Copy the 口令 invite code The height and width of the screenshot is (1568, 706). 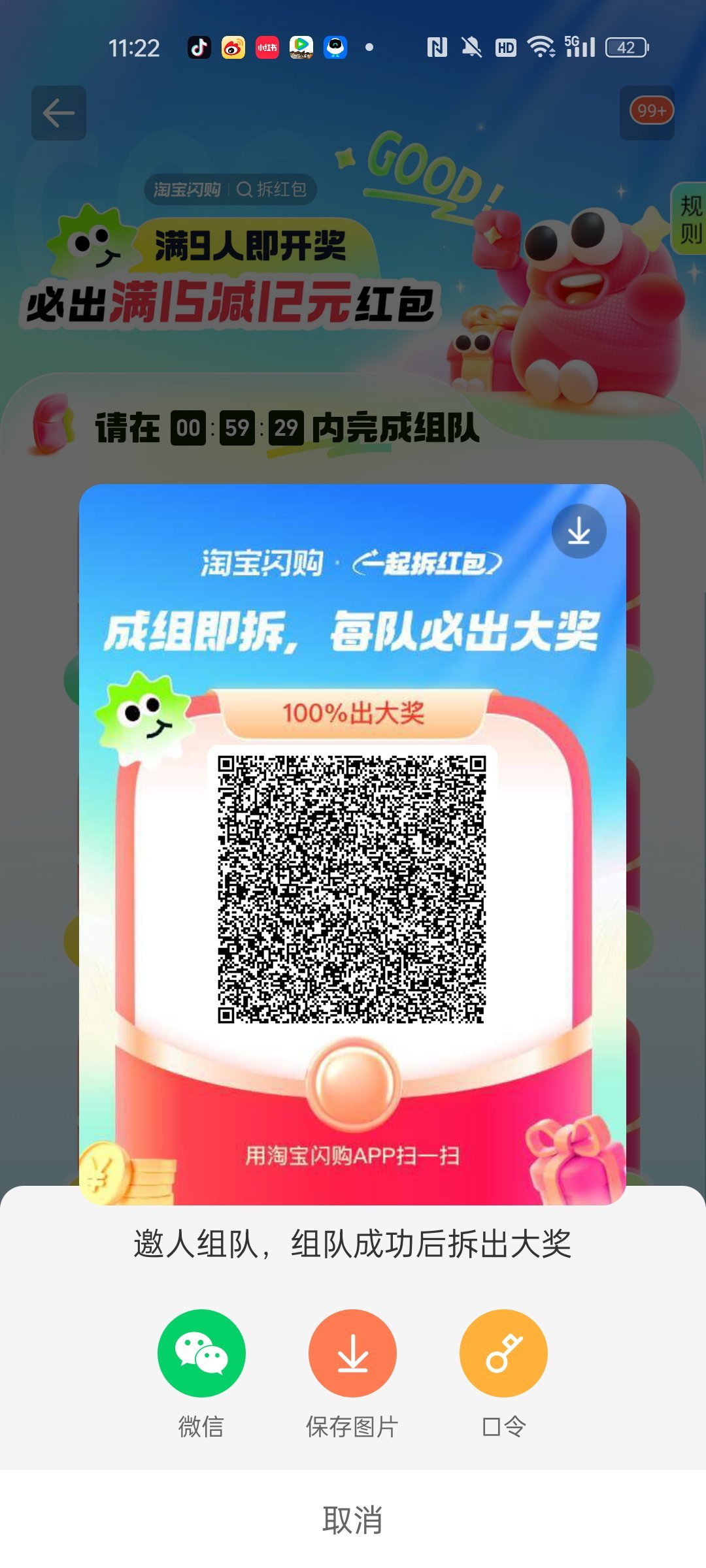(503, 1353)
